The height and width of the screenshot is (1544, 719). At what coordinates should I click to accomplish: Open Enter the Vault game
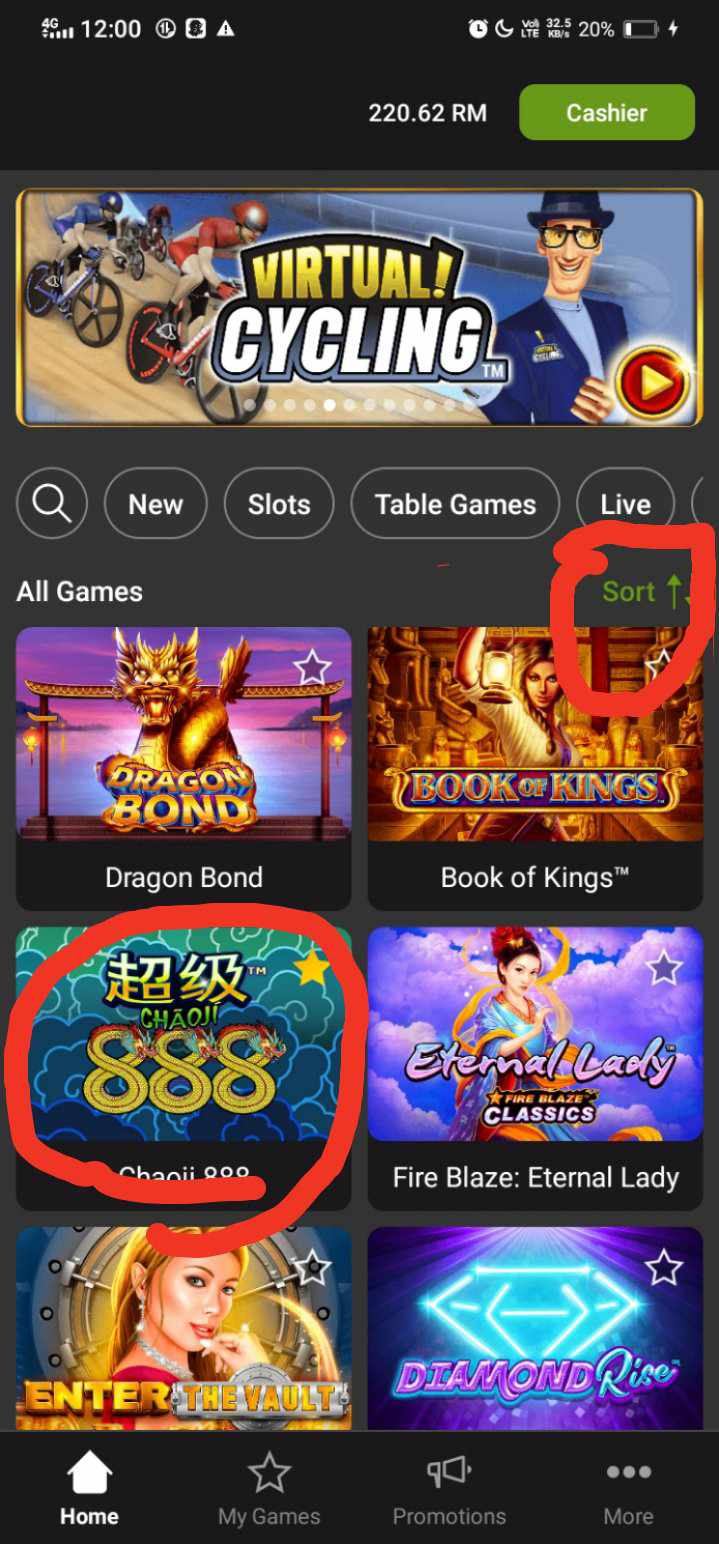click(184, 1330)
